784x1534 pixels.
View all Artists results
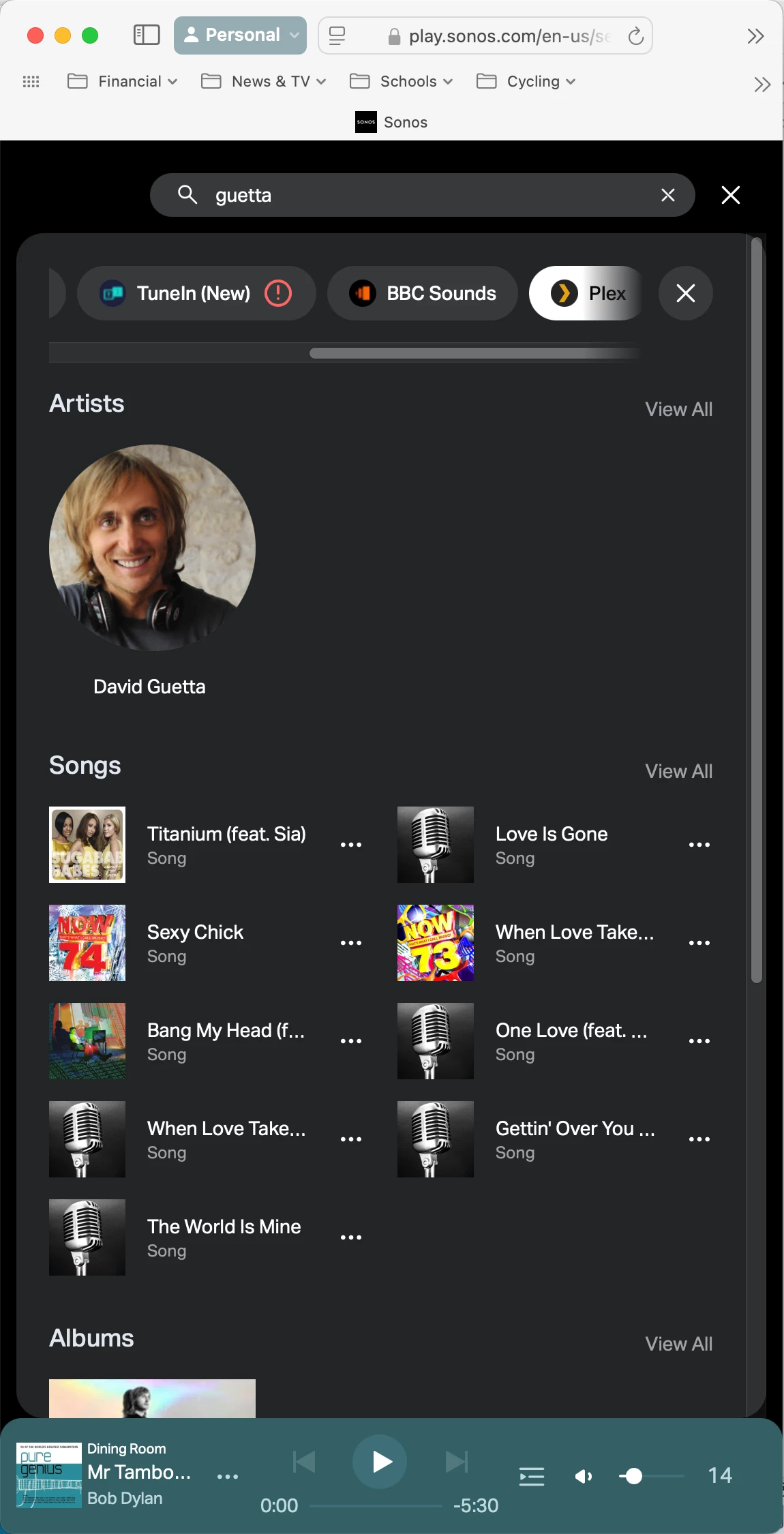coord(678,409)
